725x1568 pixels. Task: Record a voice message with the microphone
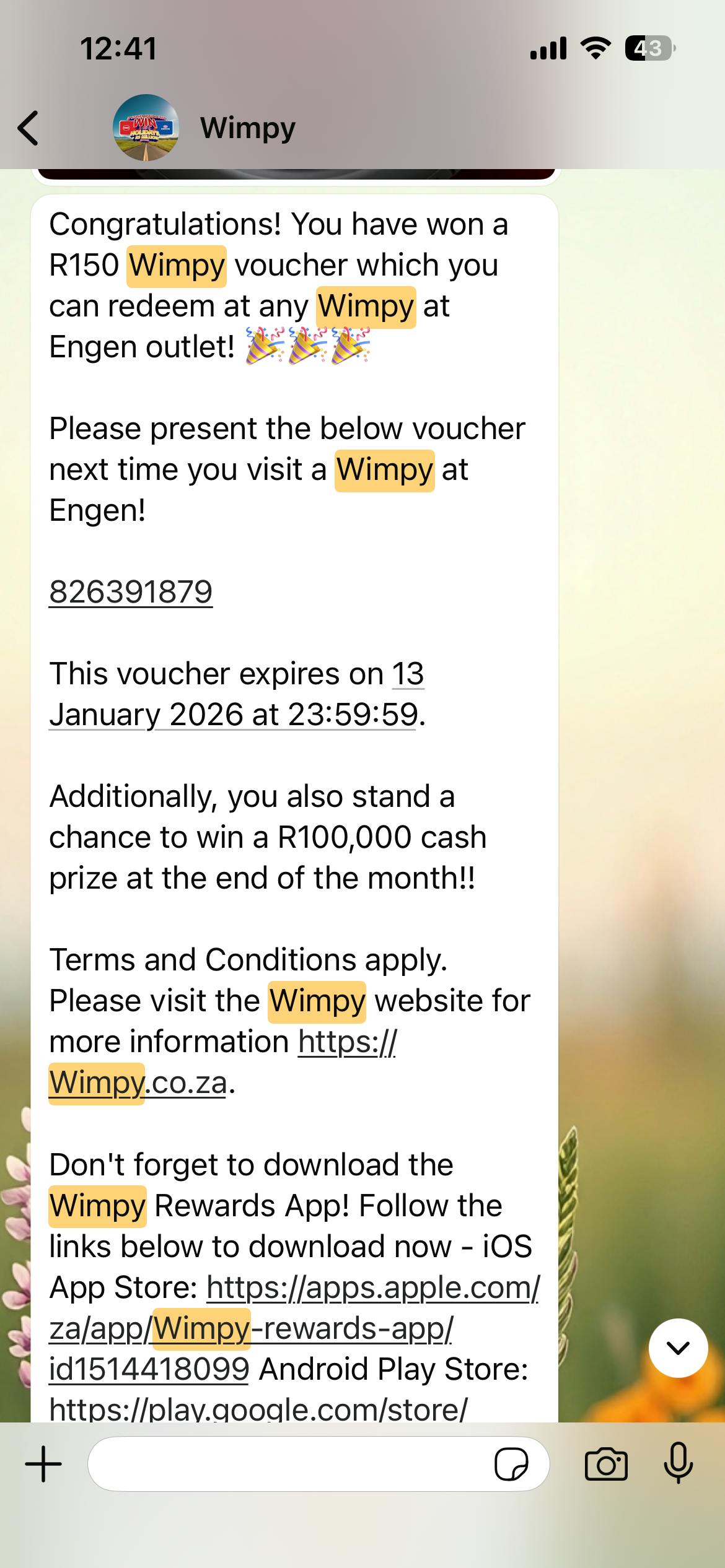click(x=678, y=1463)
